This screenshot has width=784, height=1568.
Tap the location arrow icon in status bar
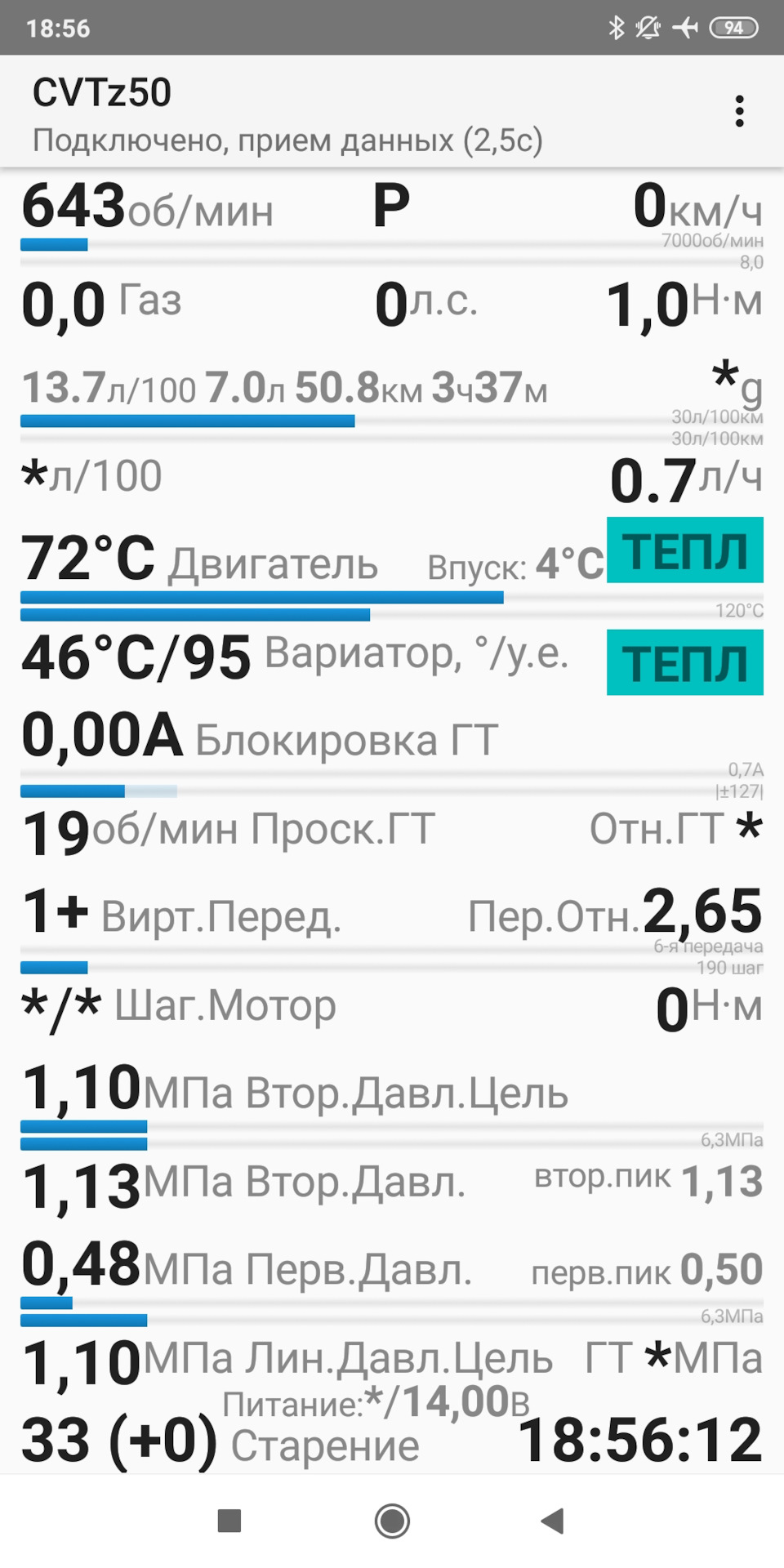684,27
